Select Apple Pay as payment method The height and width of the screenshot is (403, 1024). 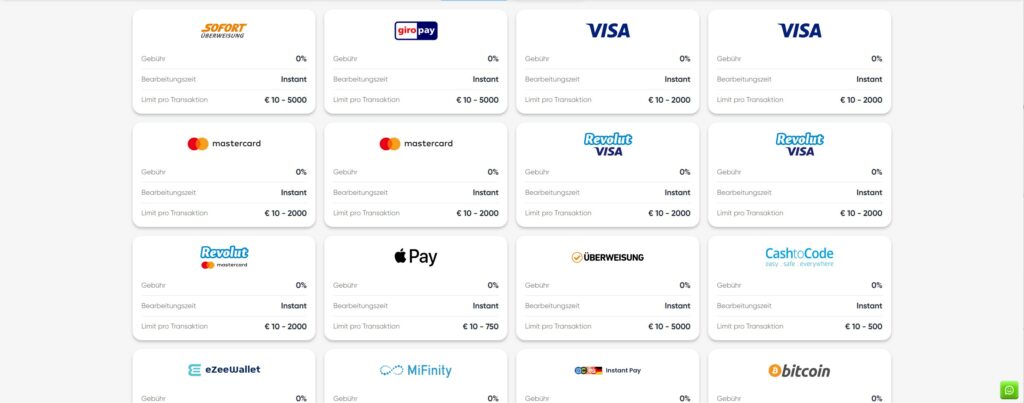(x=415, y=257)
